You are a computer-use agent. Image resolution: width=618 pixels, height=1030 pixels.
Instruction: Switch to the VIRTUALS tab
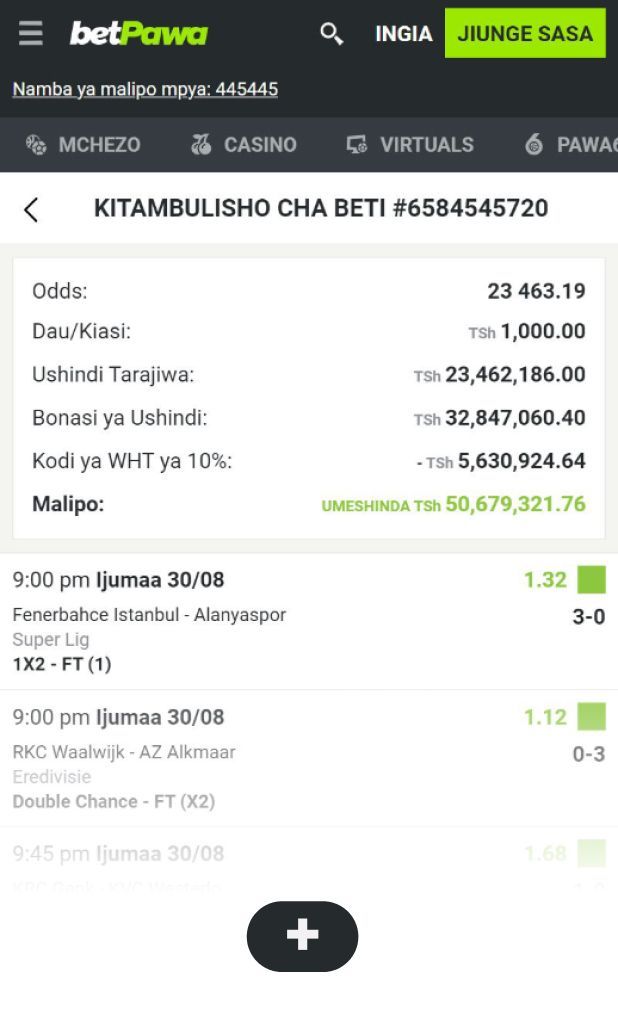pyautogui.click(x=410, y=145)
